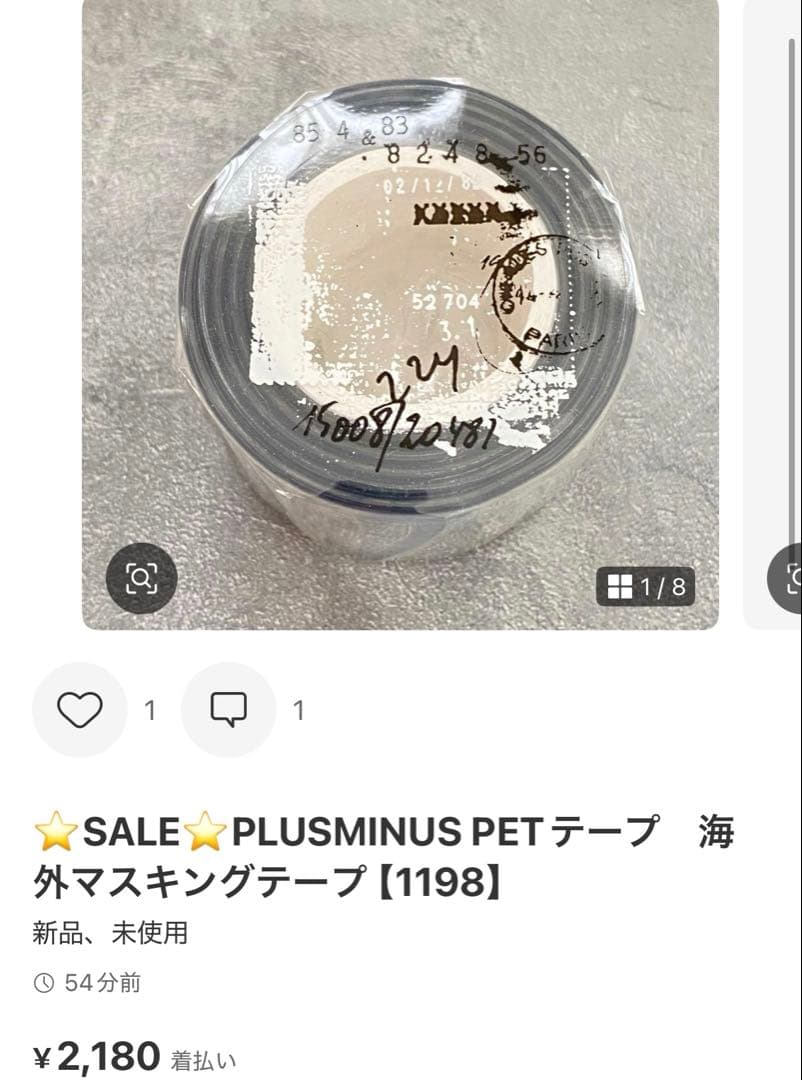The image size is (802, 1080).
Task: Like this PLUSMINUS PET tape listing
Action: point(80,710)
